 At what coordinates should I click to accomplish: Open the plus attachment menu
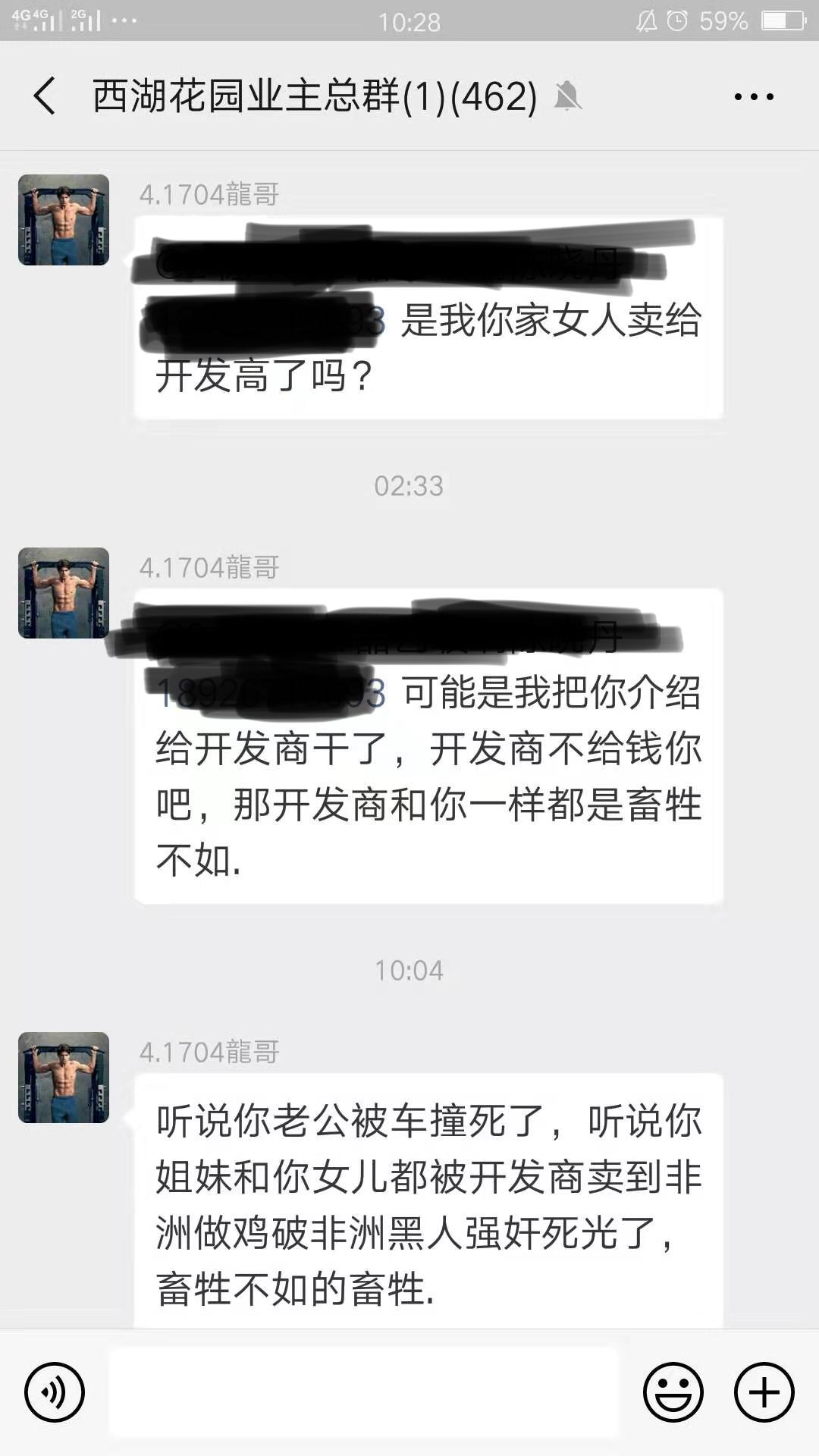[x=764, y=1392]
